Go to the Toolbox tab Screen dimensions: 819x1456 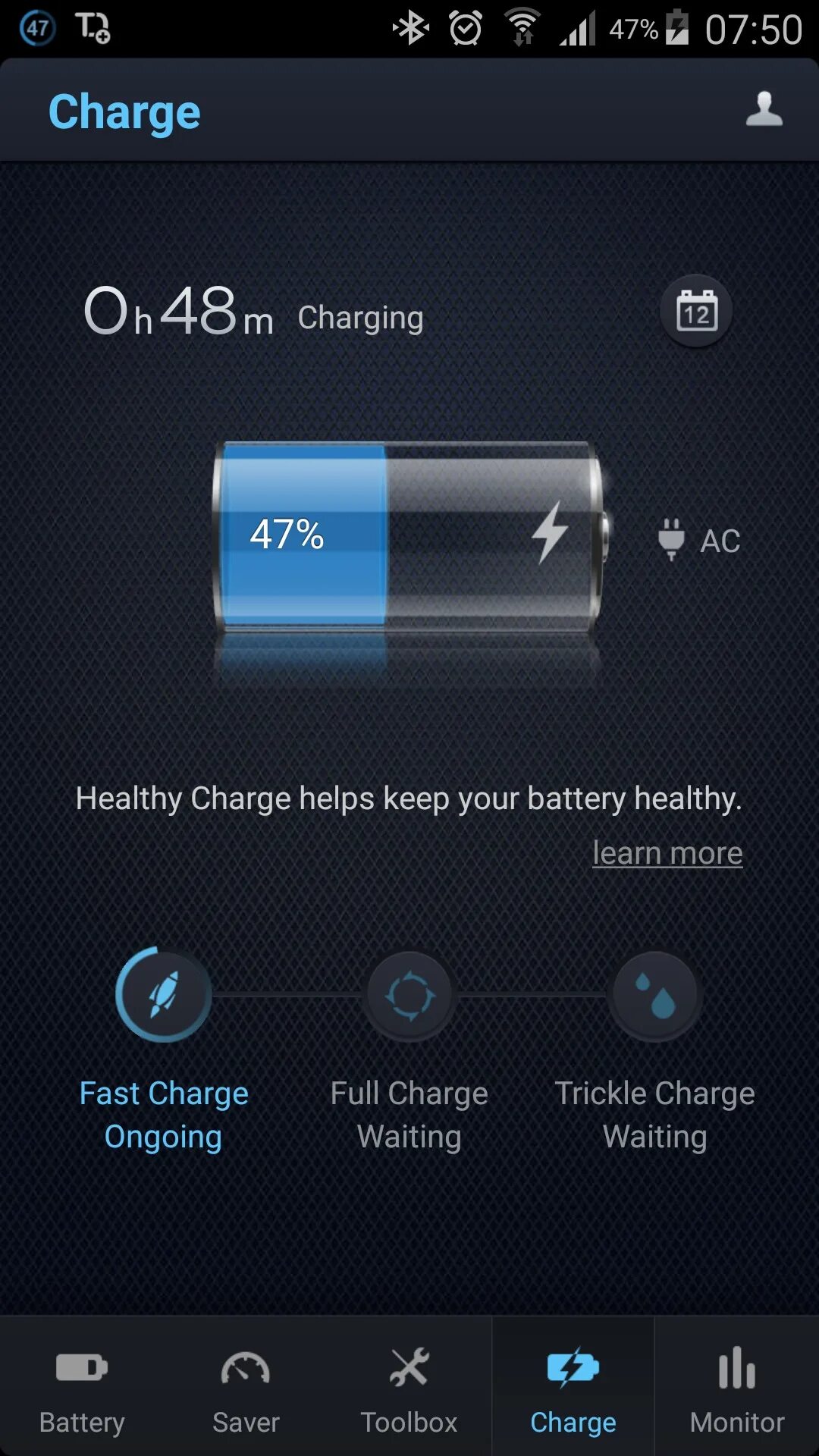pyautogui.click(x=409, y=1386)
